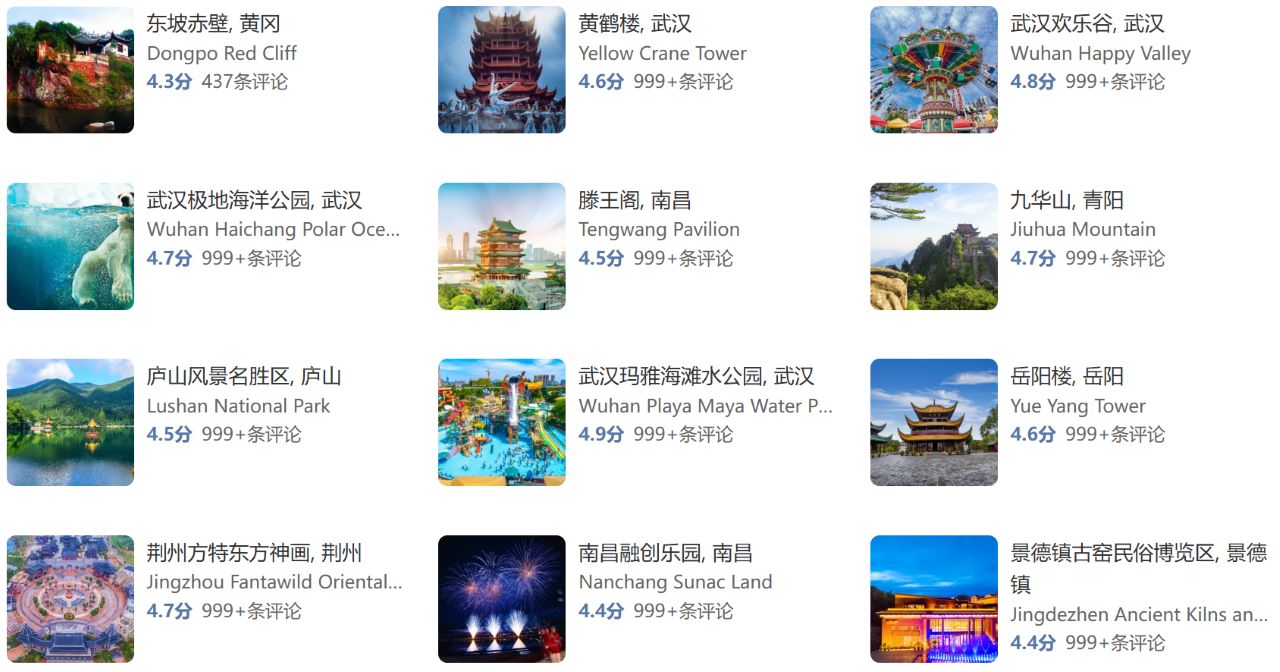Open the Nanchang Sunac Land listing

[664, 553]
